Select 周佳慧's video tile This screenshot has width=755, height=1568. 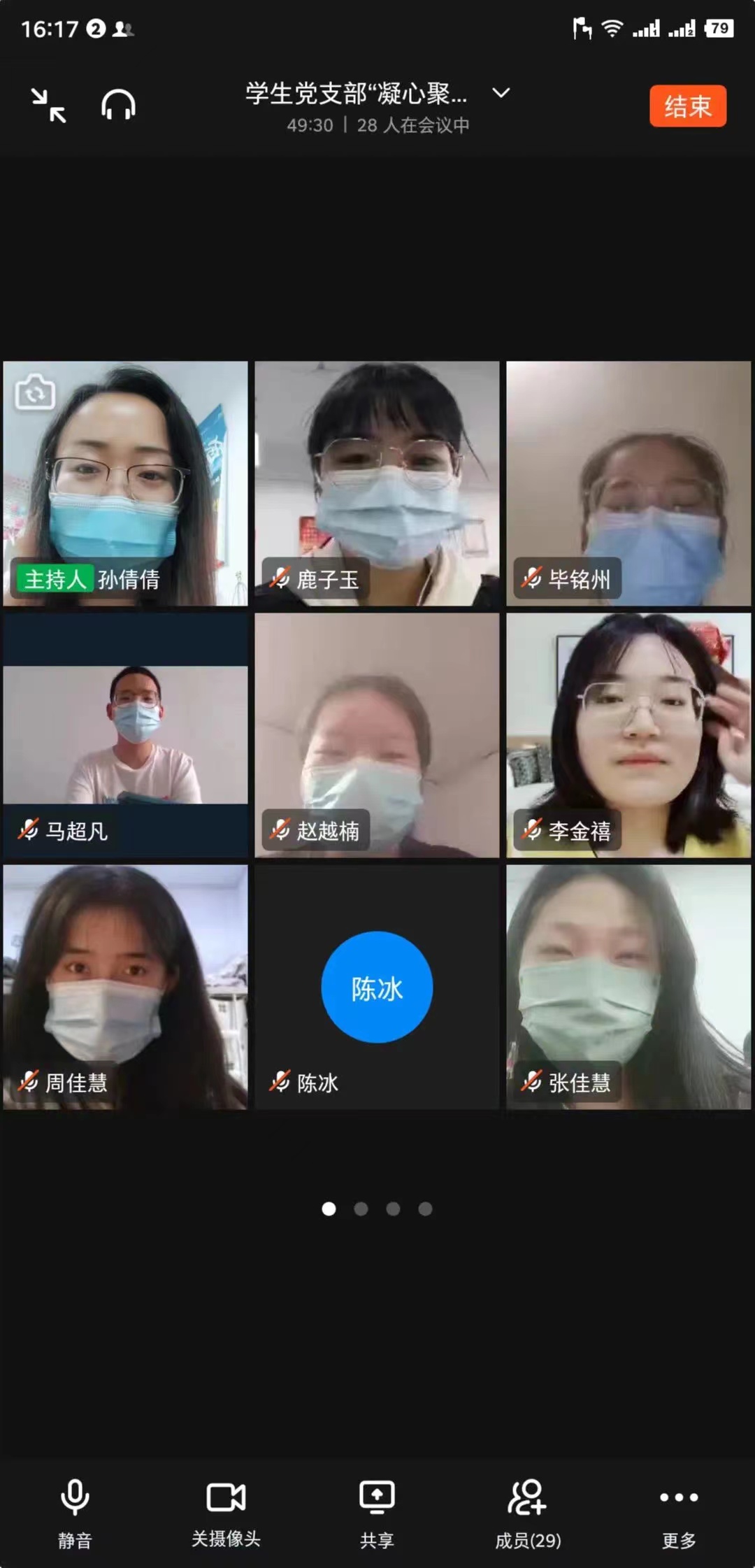click(125, 986)
